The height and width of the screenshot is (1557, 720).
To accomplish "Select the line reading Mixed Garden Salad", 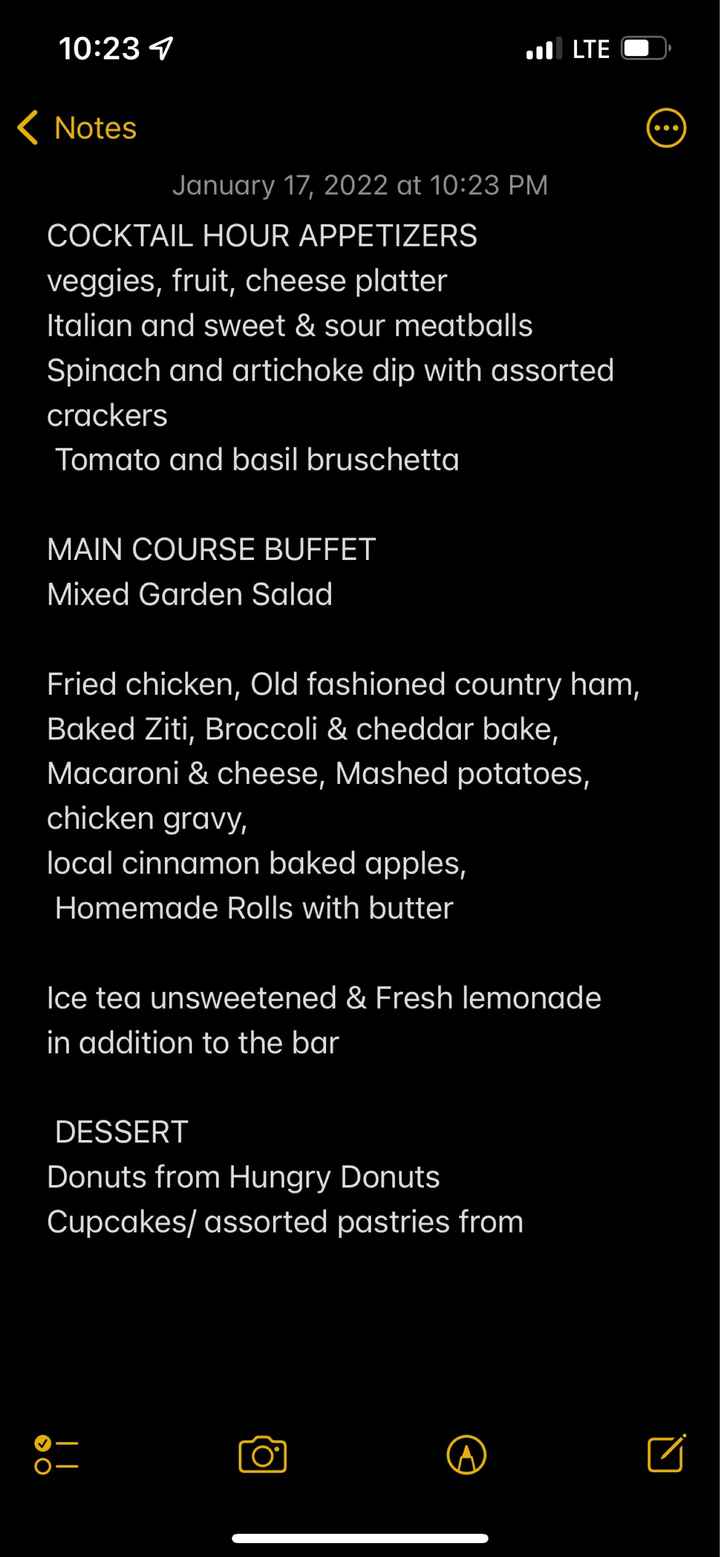I will tap(189, 594).
